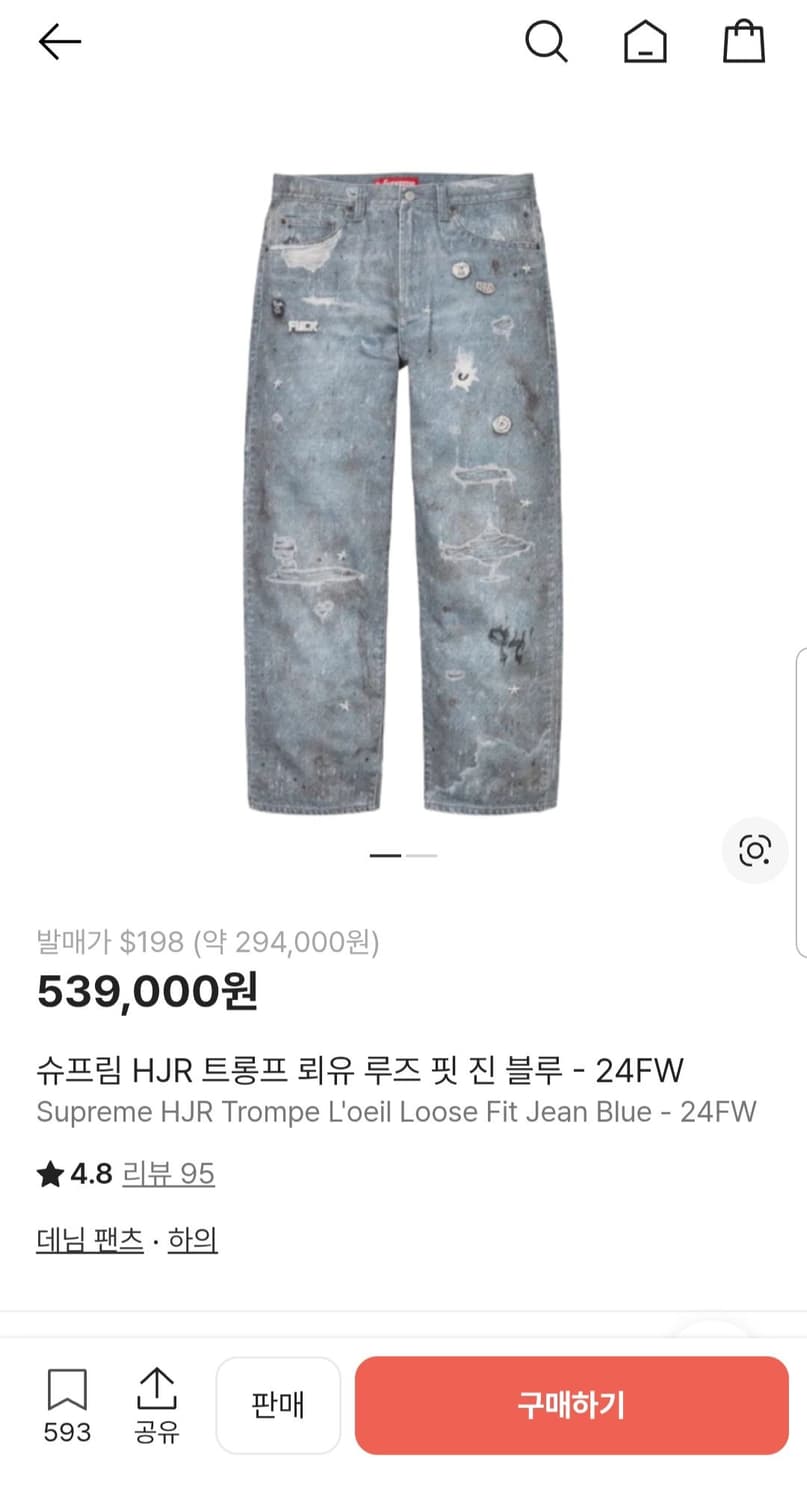
Task: Open the camera visual search on the photo
Action: (x=755, y=850)
